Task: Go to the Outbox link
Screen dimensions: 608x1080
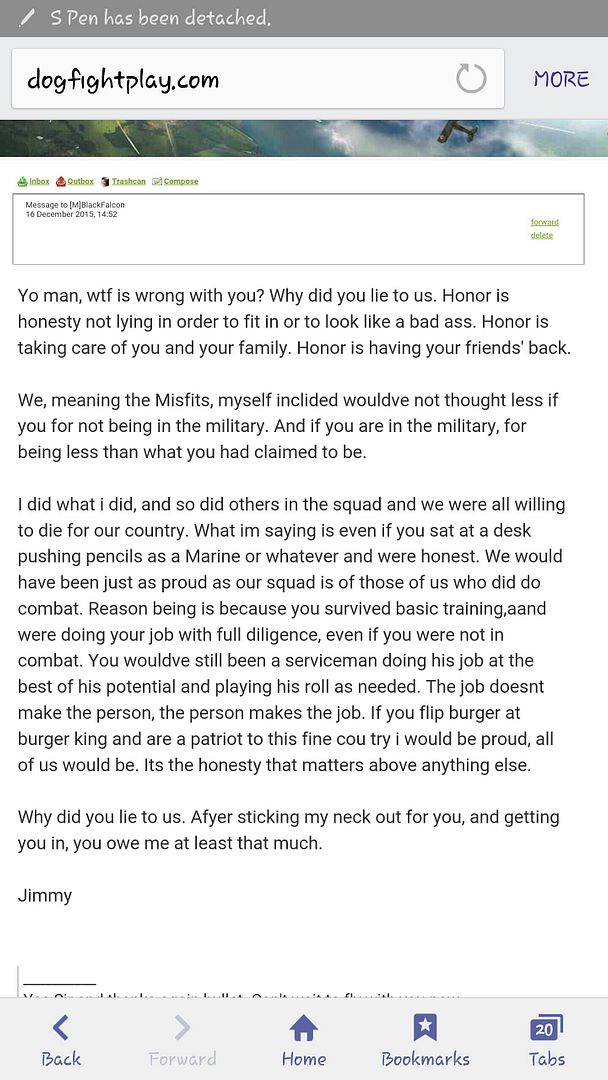Action: 80,182
